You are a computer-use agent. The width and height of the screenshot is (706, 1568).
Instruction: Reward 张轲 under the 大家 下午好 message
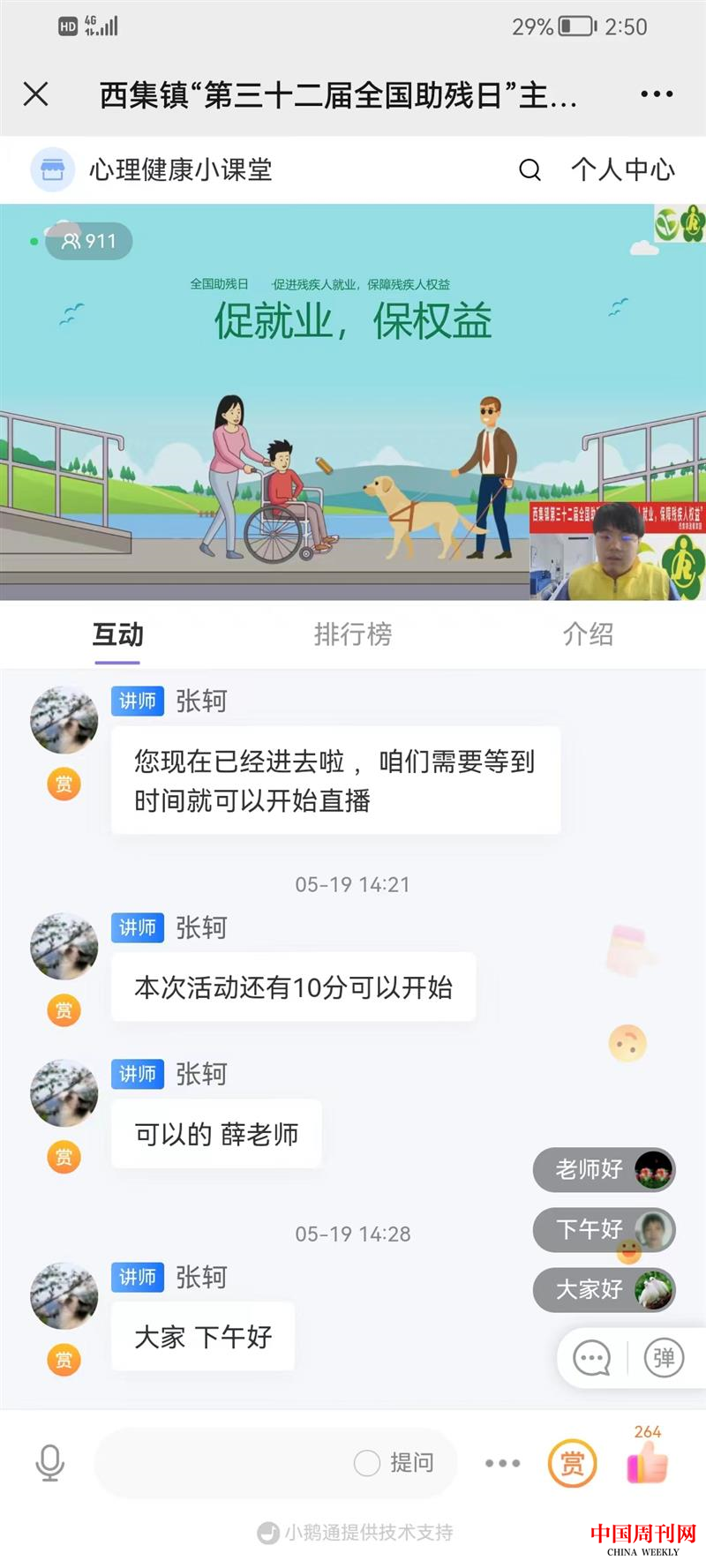click(x=64, y=1360)
